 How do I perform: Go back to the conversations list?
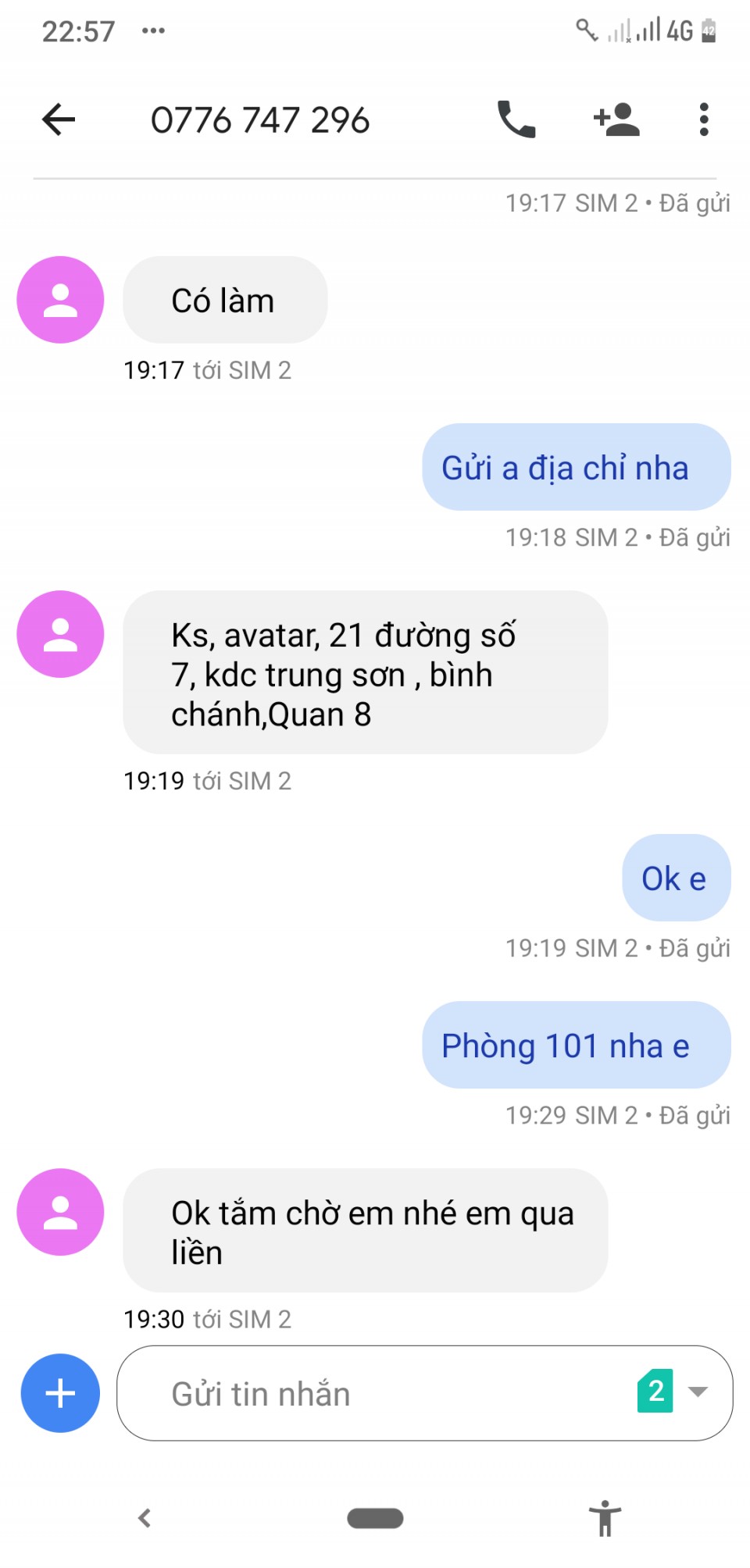click(59, 120)
